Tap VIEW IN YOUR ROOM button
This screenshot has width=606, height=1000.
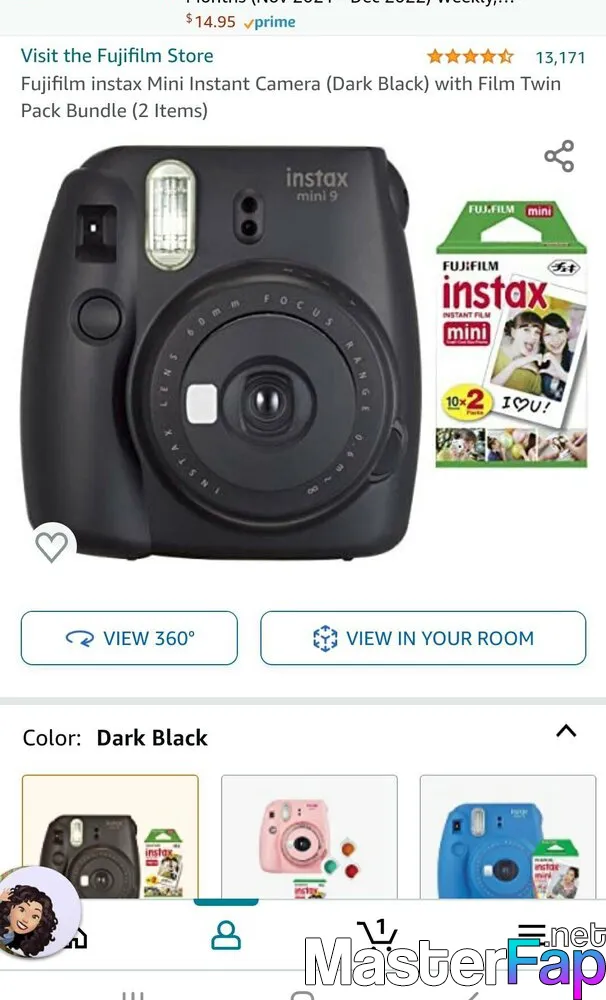click(x=423, y=638)
